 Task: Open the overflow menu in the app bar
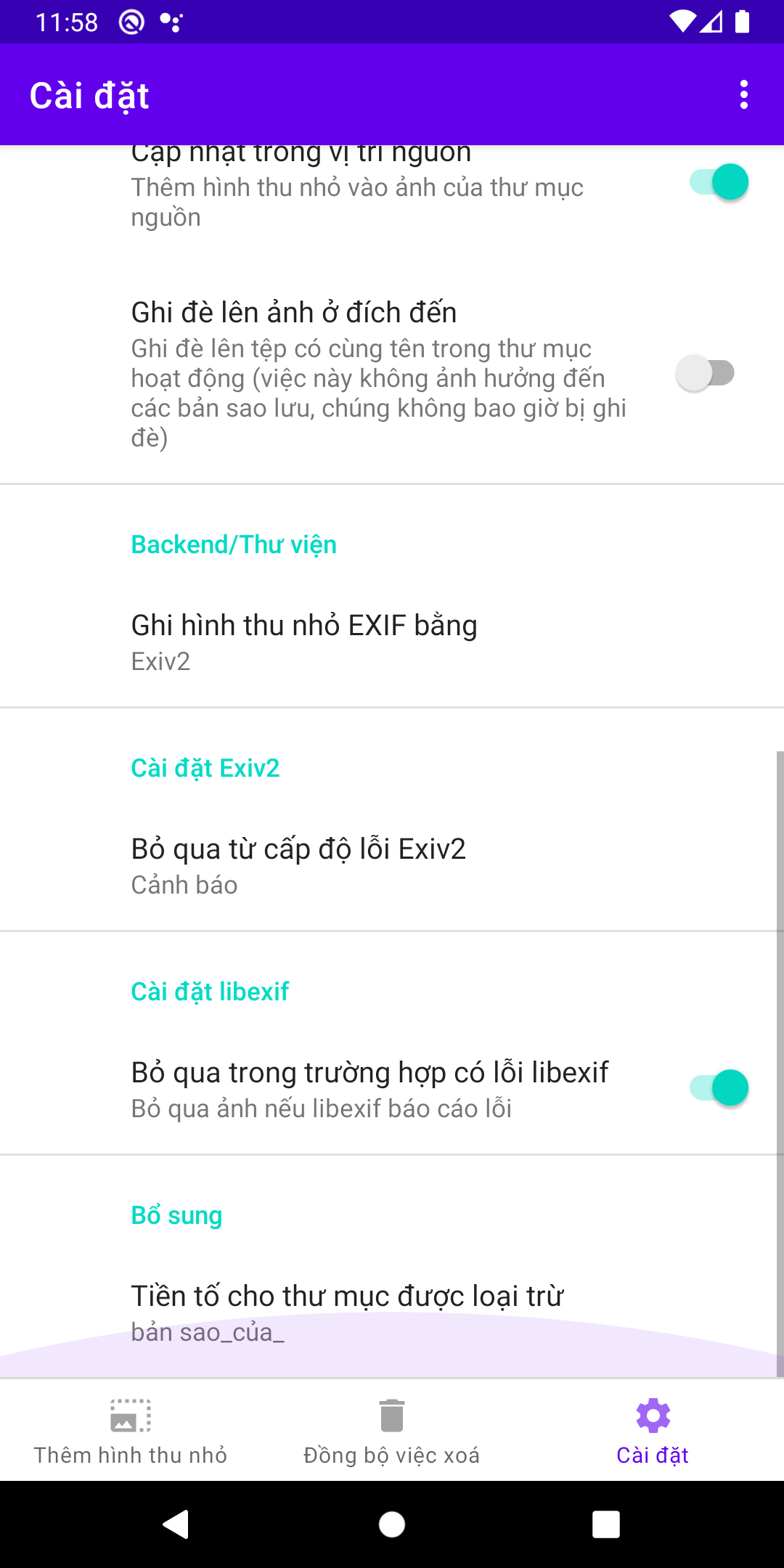[743, 95]
